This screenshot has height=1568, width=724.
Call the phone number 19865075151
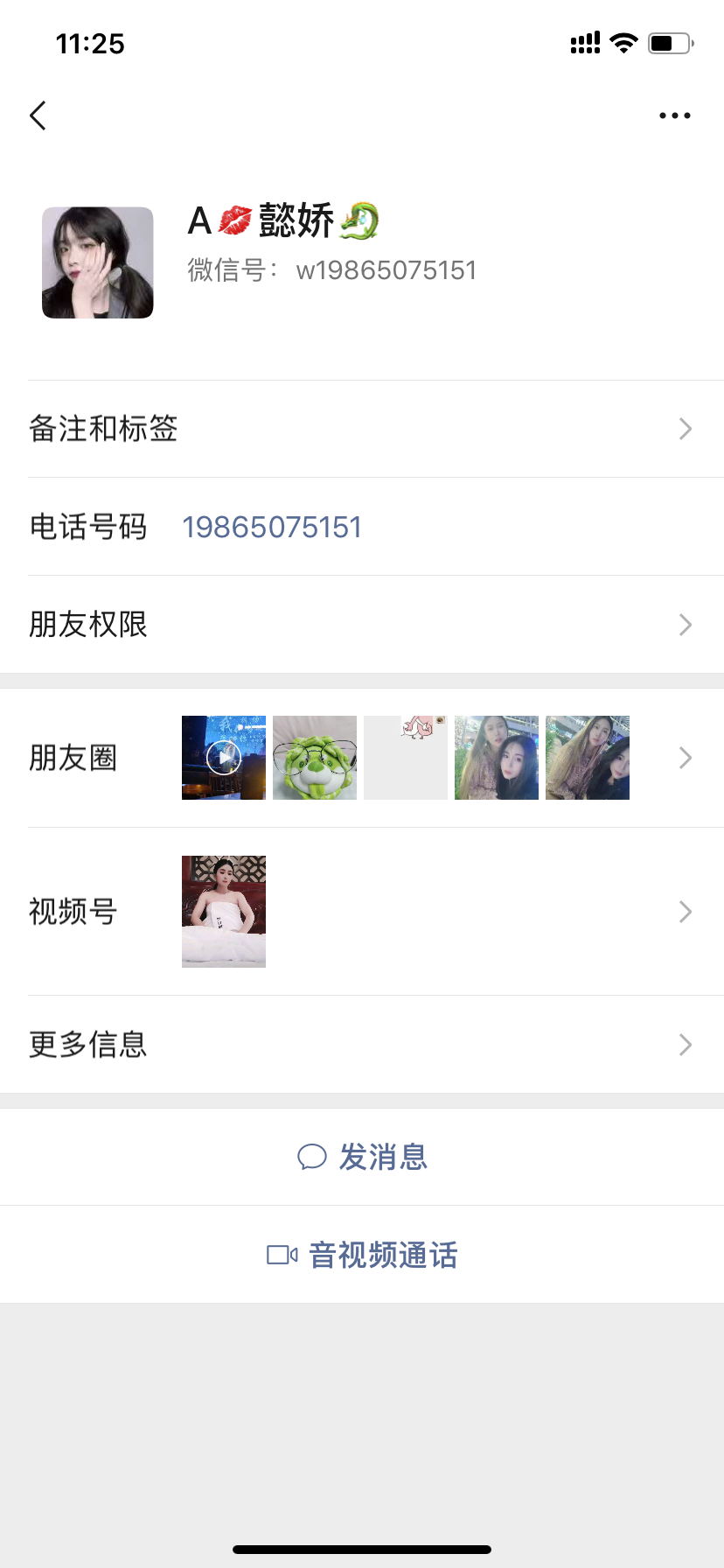[x=272, y=526]
